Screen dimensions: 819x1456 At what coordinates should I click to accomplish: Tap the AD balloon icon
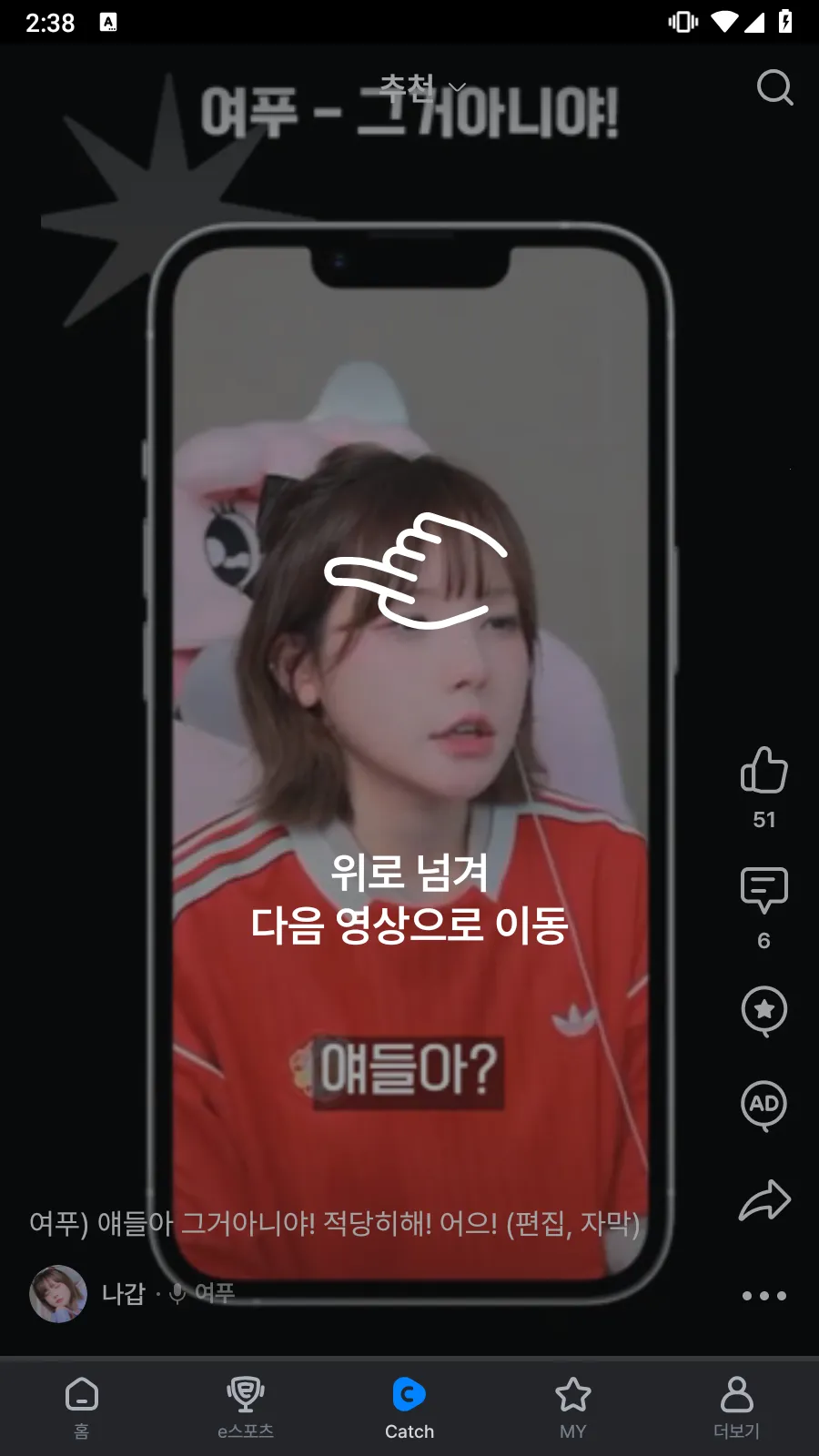763,1105
